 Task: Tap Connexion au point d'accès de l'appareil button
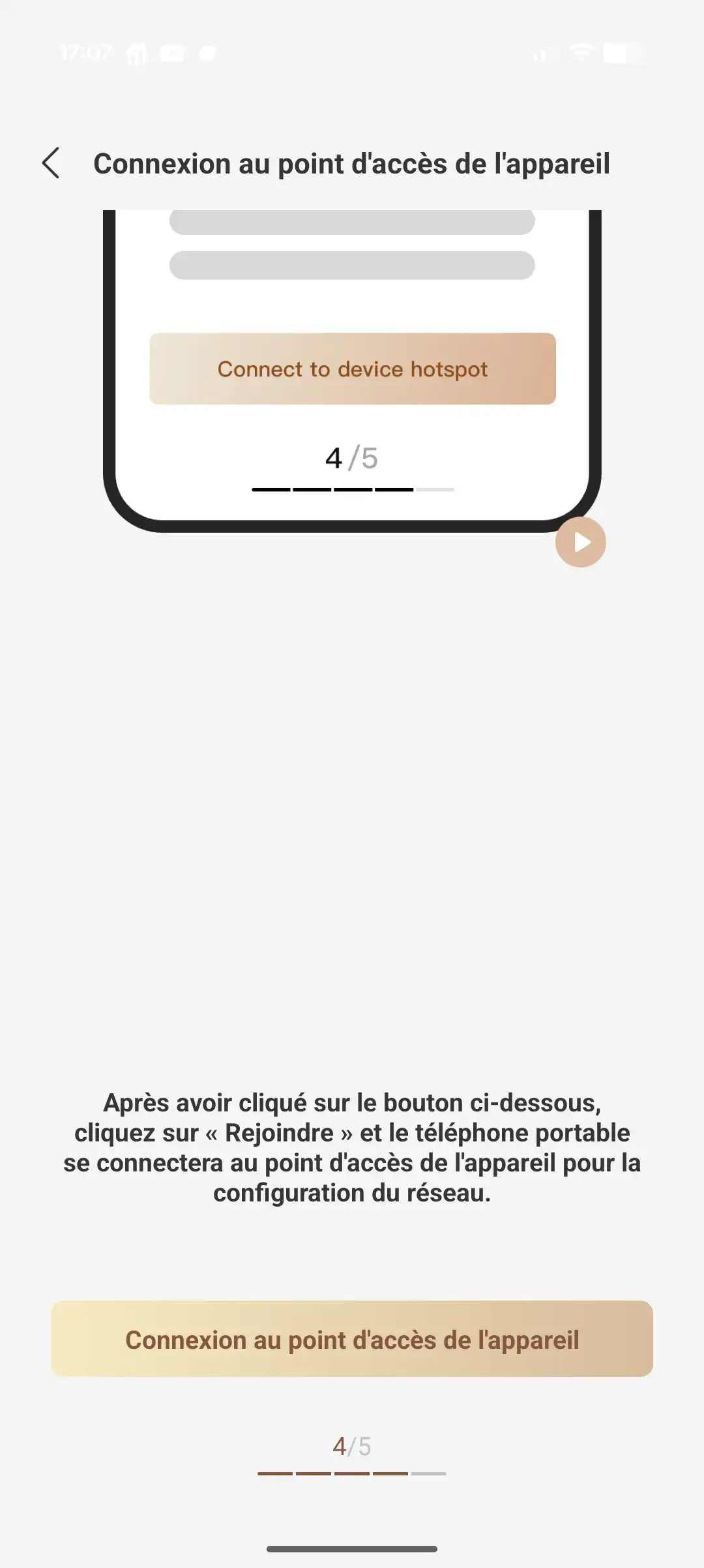352,1340
